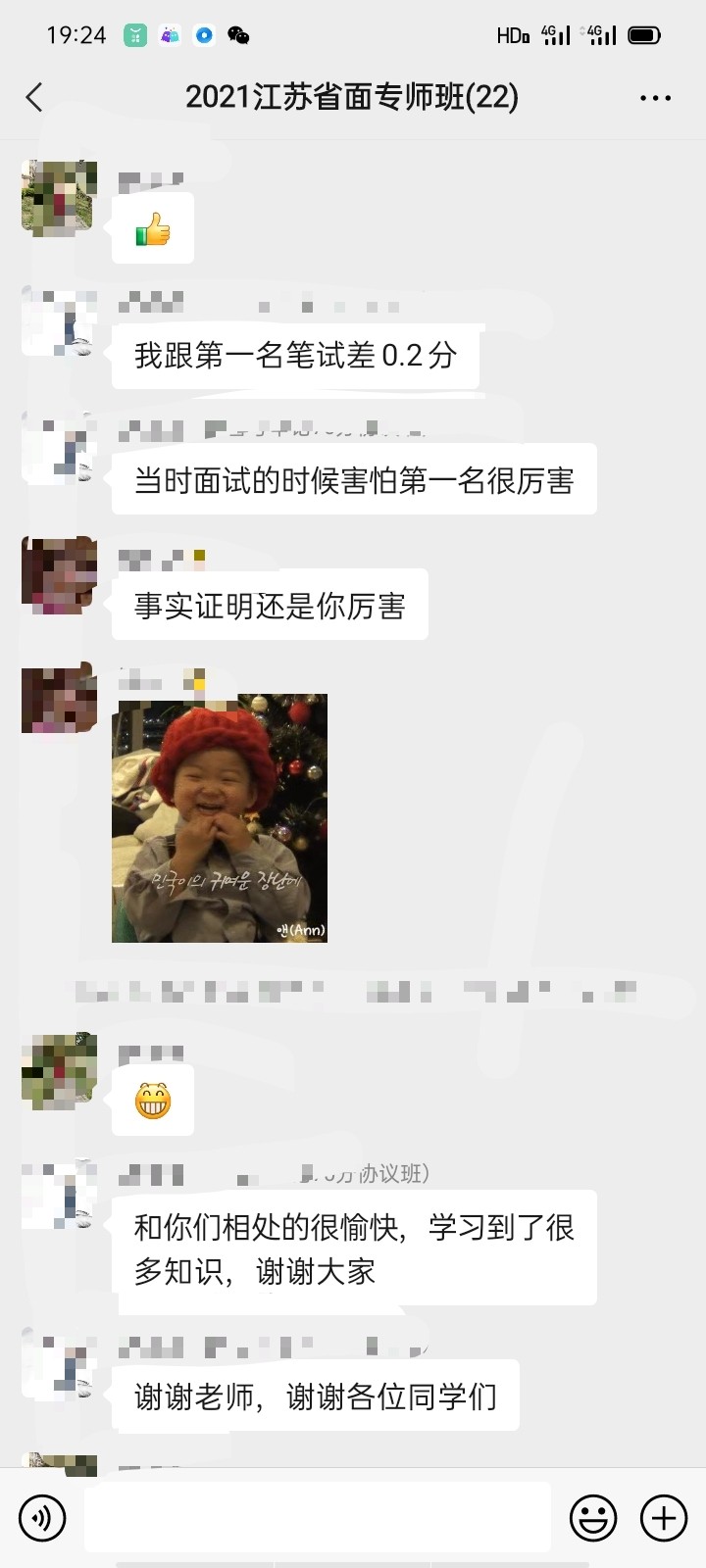This screenshot has height=1568, width=706.
Task: Open avatar beside the grinning emoji message
Action: pos(59,1071)
